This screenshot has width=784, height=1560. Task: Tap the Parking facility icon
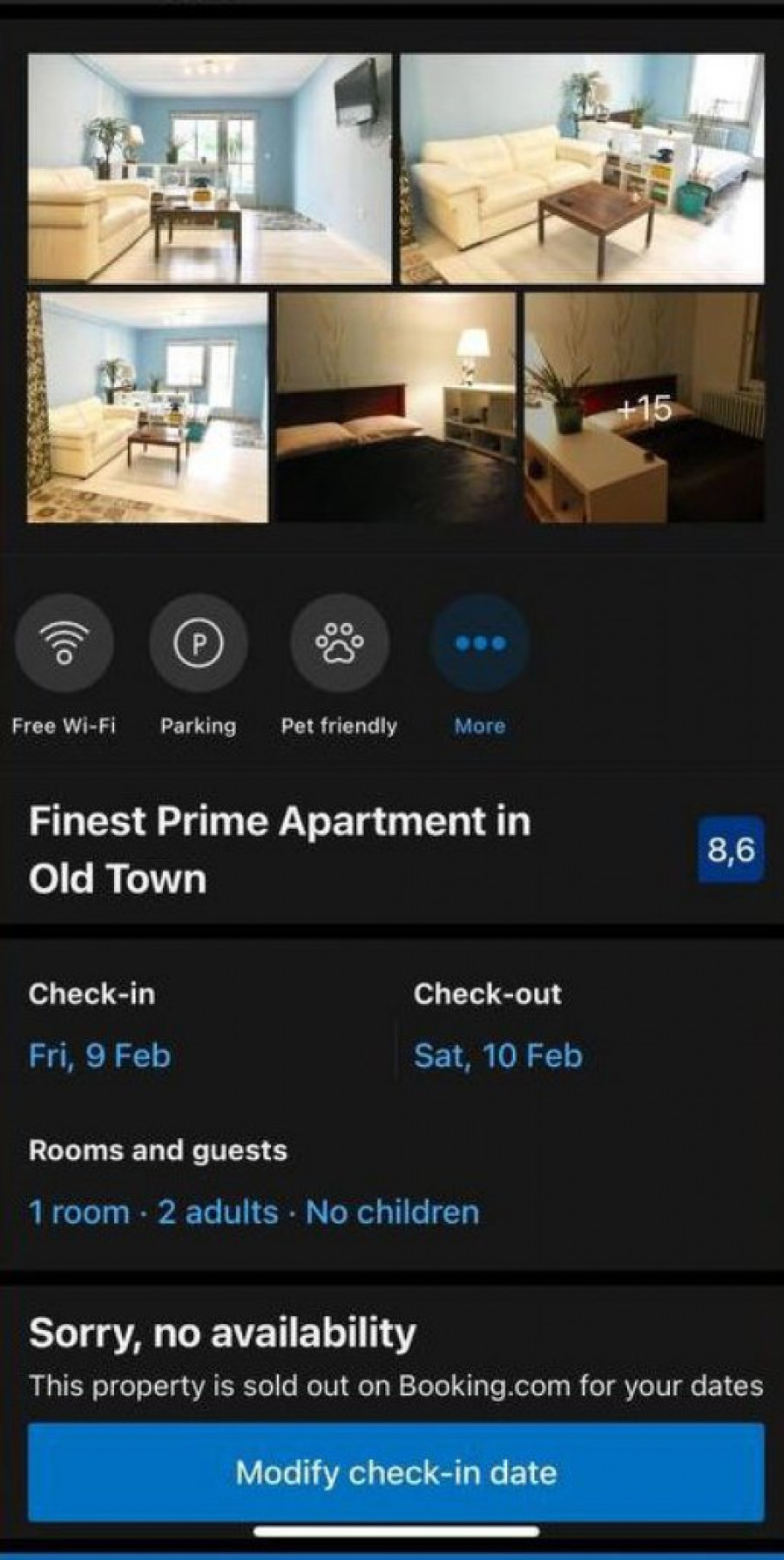(198, 643)
